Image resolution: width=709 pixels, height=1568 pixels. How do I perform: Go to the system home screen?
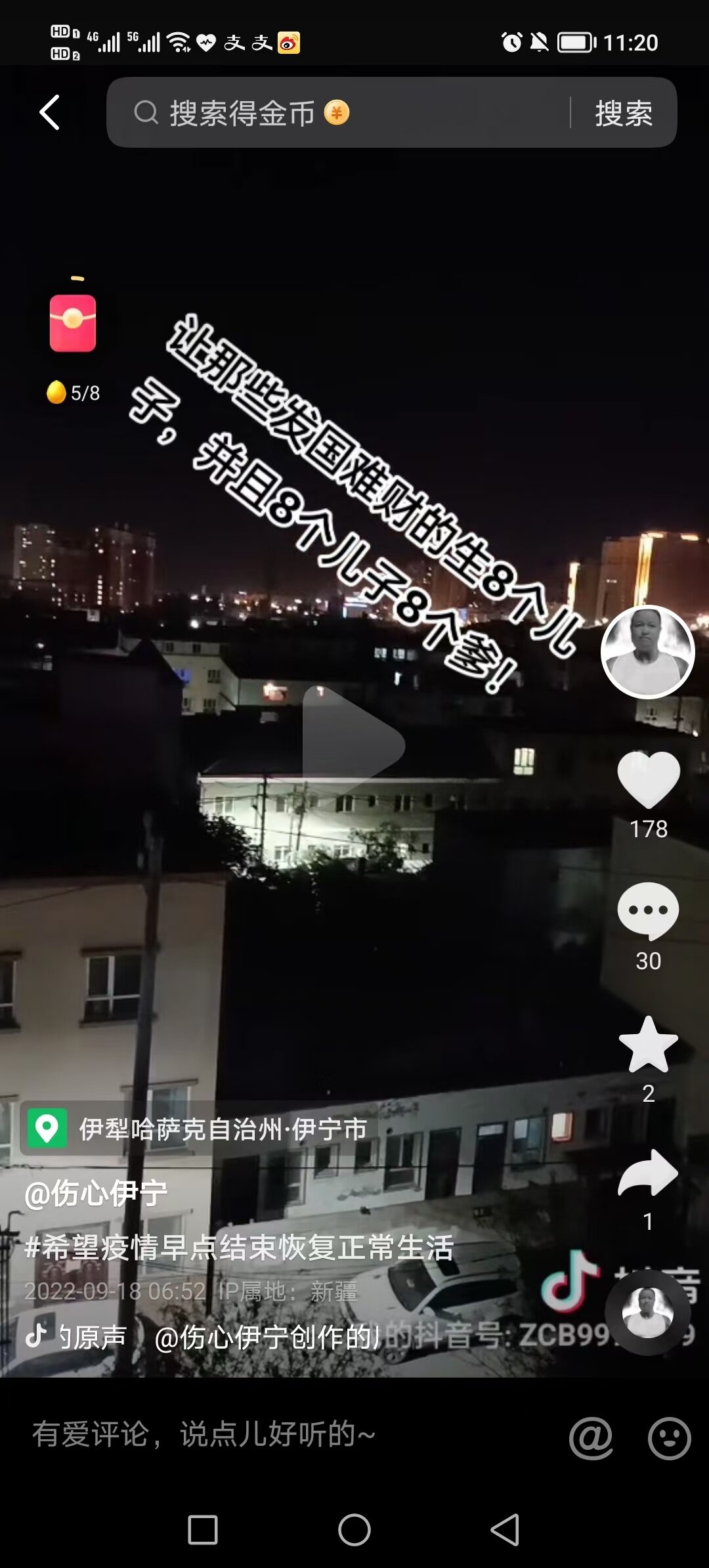(x=354, y=1530)
